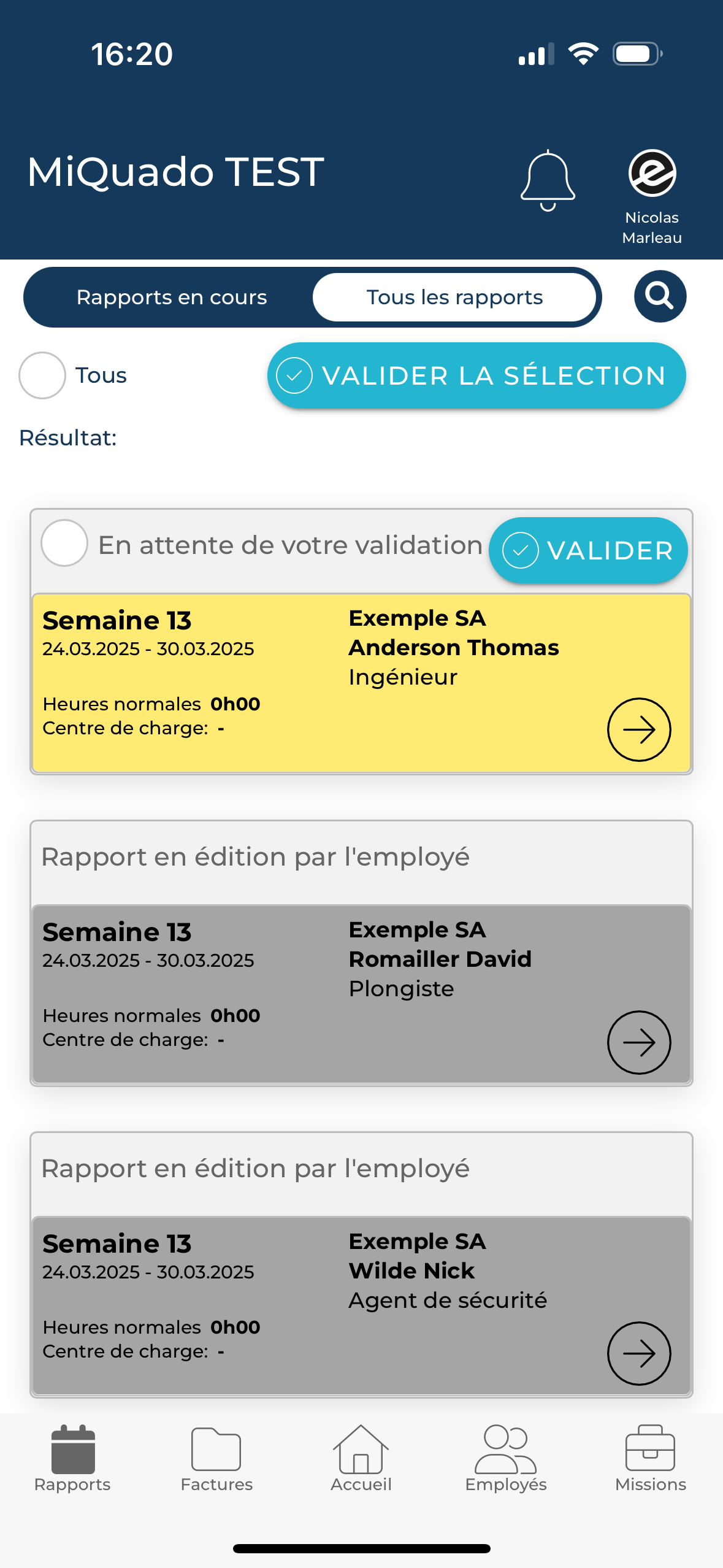Open the notifications bell
The width and height of the screenshot is (723, 1568).
click(x=548, y=180)
